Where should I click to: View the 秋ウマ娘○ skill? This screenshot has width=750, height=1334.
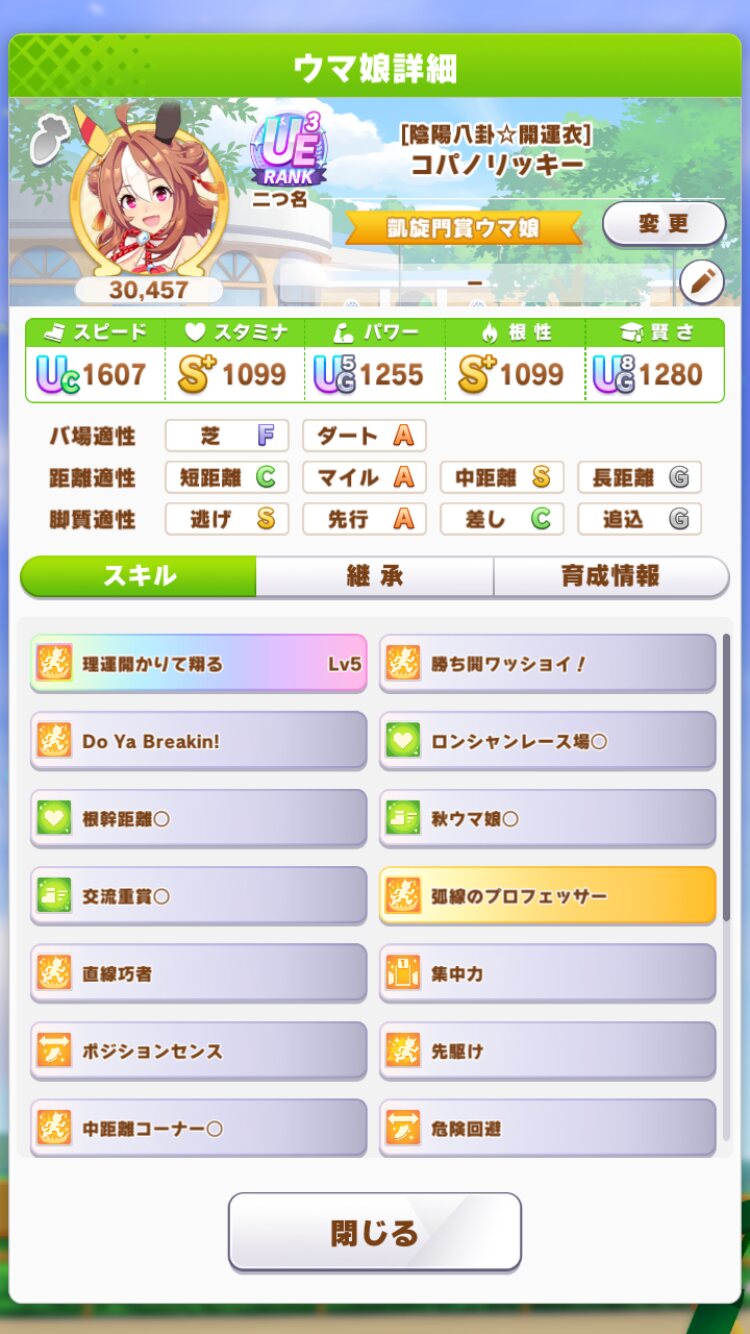pyautogui.click(x=547, y=818)
